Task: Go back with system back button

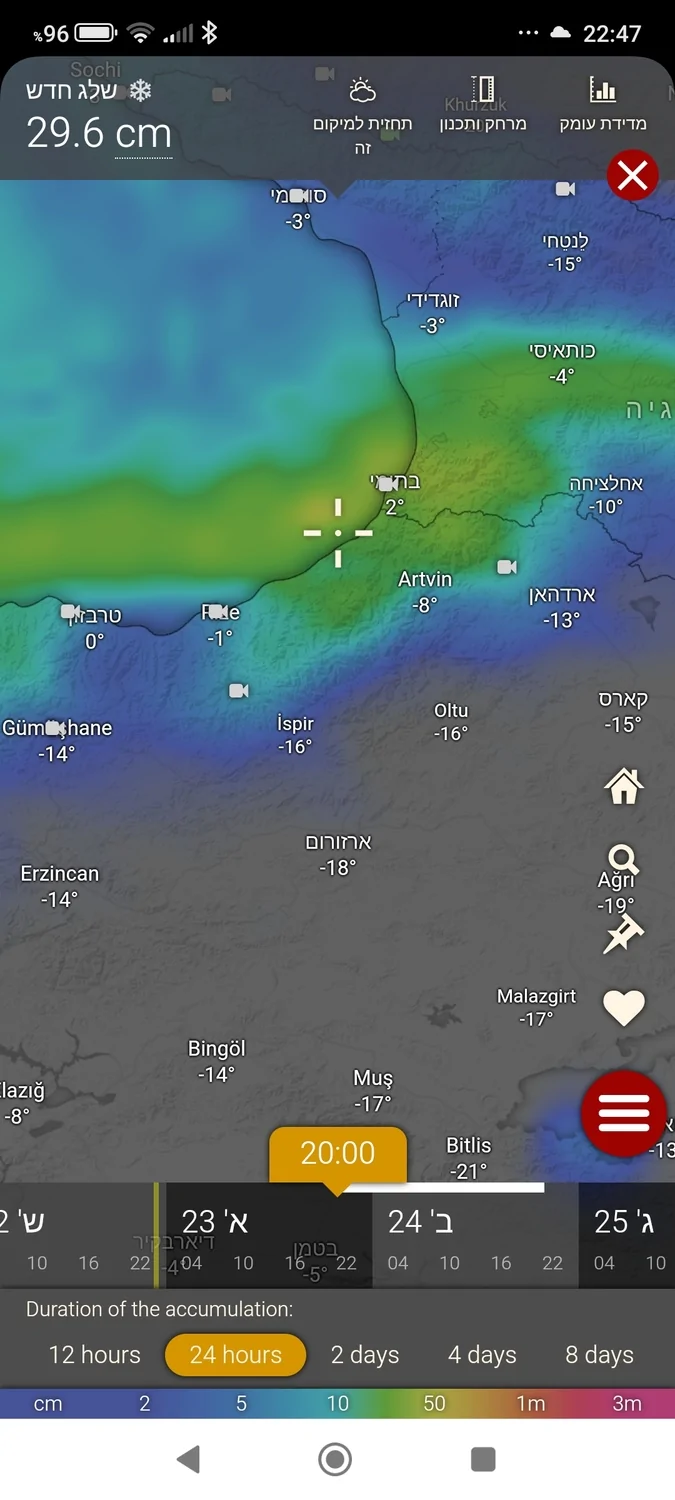Action: 188,1459
